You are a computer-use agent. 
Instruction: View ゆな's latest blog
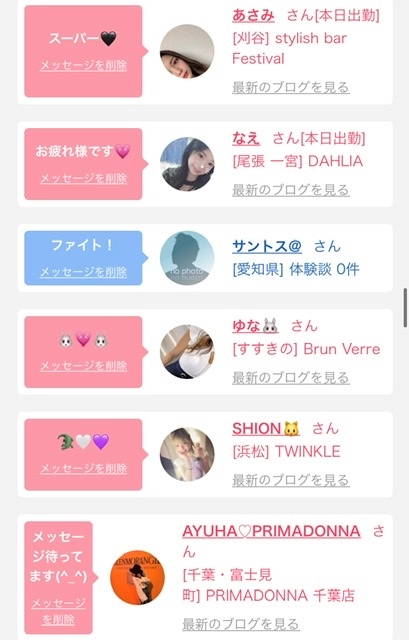pos(291,378)
